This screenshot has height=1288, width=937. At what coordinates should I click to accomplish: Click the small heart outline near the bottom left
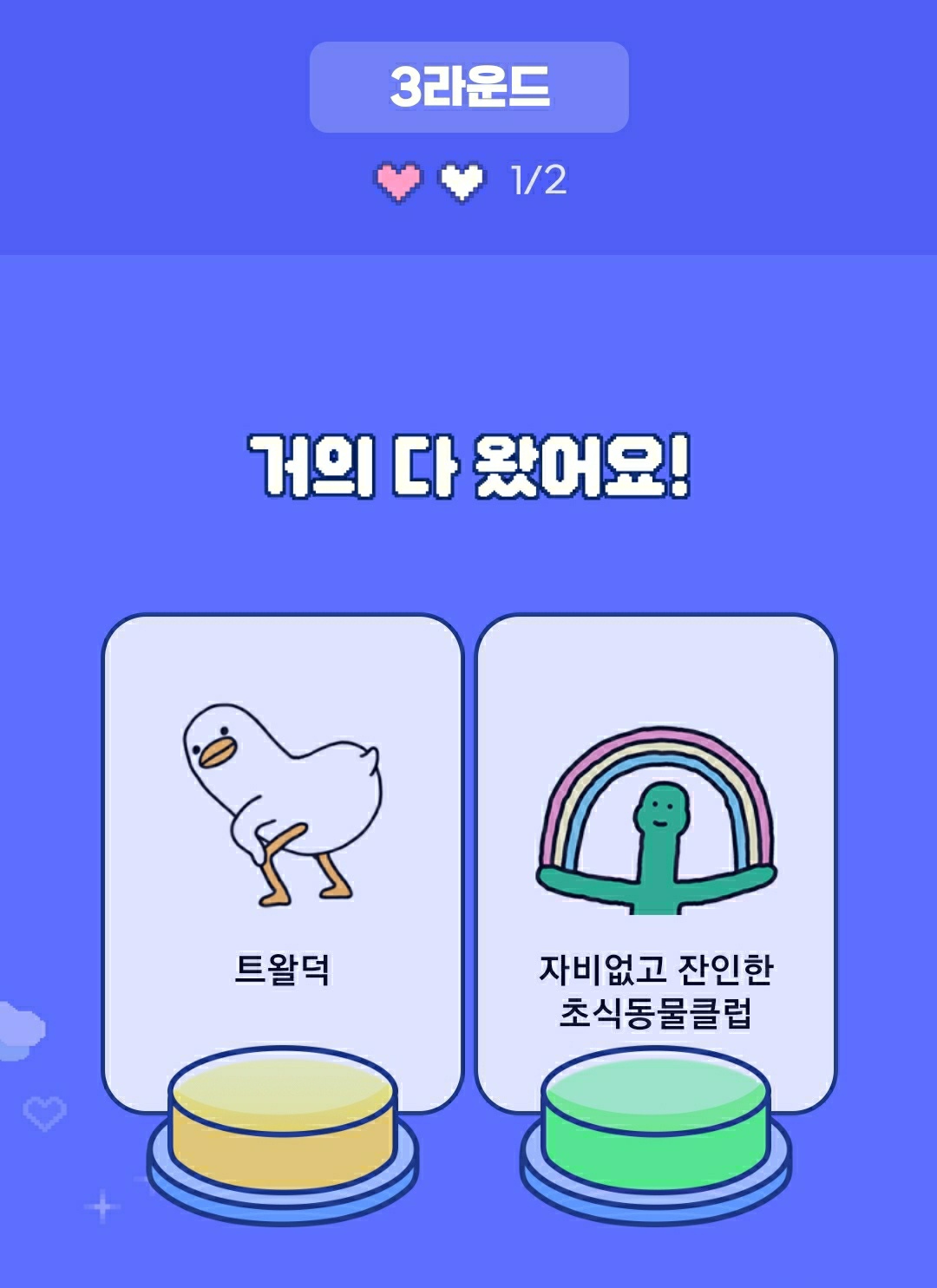point(45,1110)
